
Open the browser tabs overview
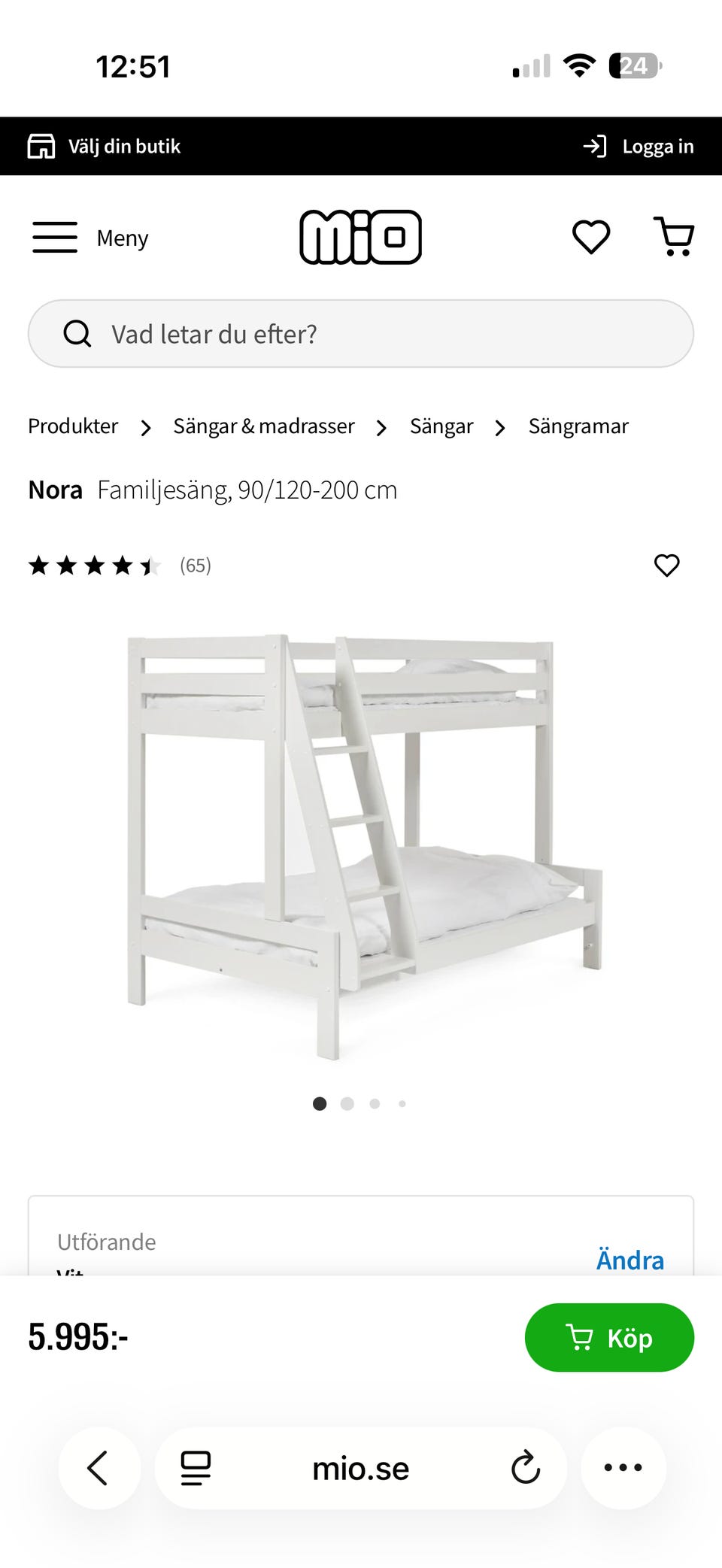pos(194,1468)
